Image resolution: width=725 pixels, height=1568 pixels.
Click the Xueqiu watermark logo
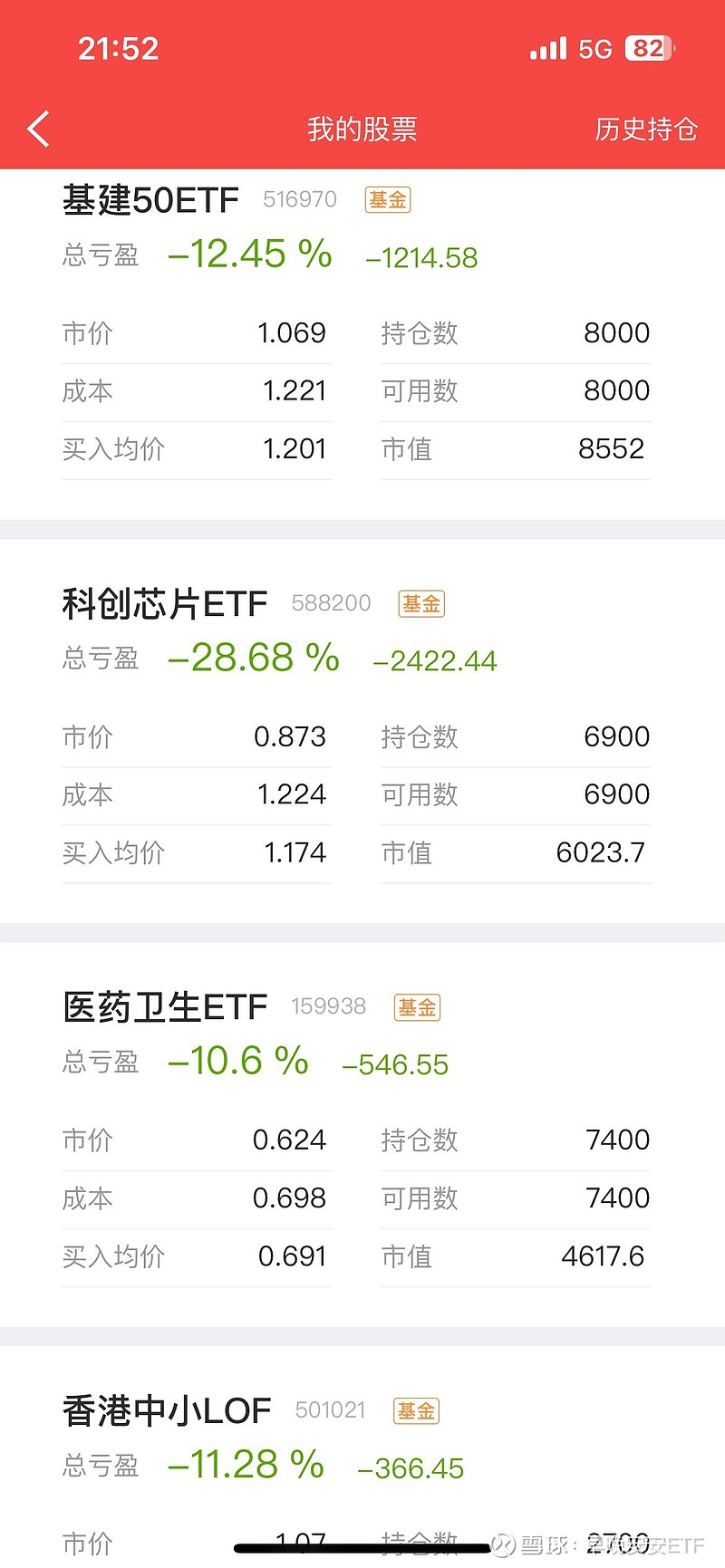pyautogui.click(x=504, y=1542)
